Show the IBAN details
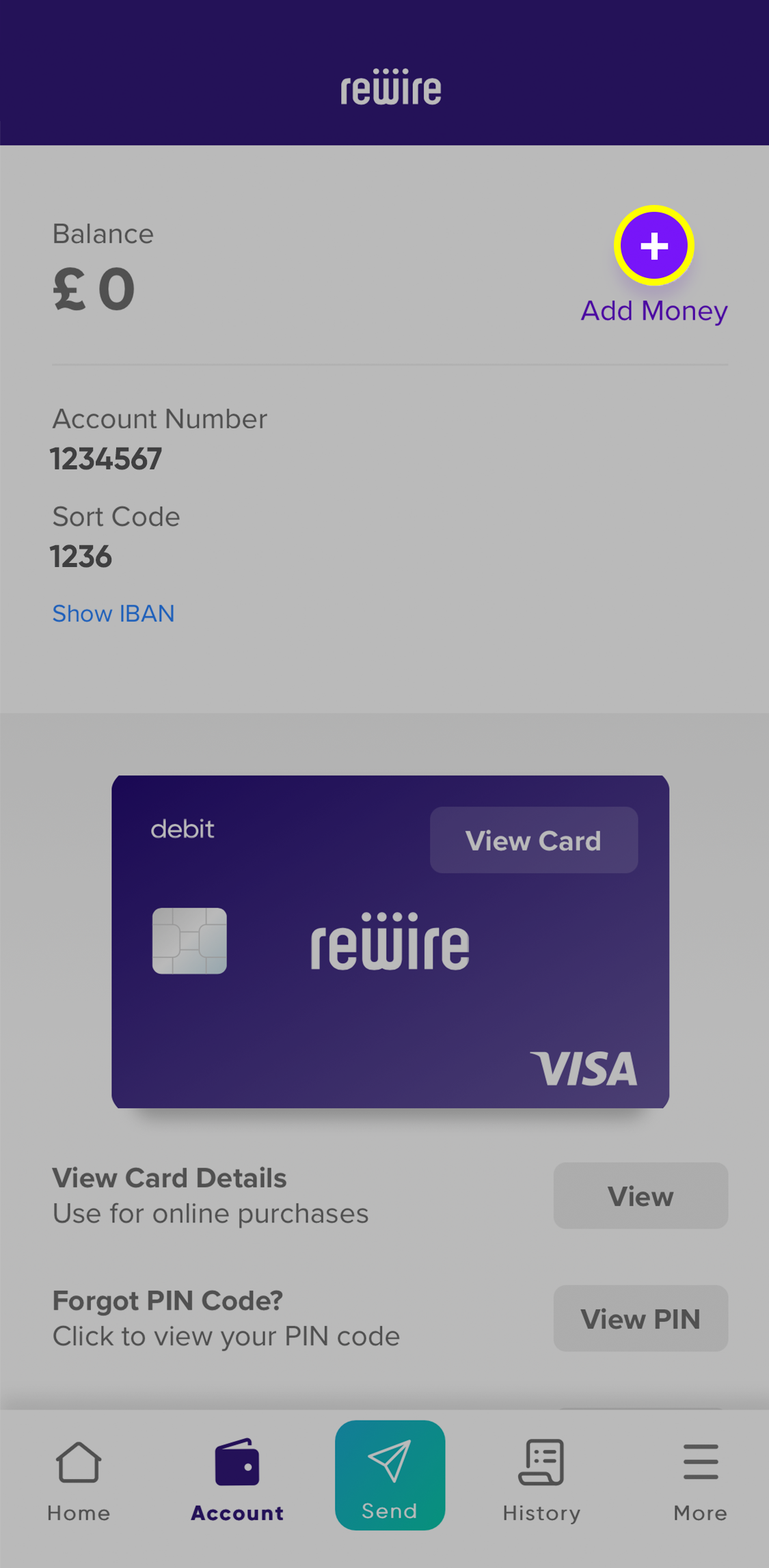769x1568 pixels. click(113, 614)
